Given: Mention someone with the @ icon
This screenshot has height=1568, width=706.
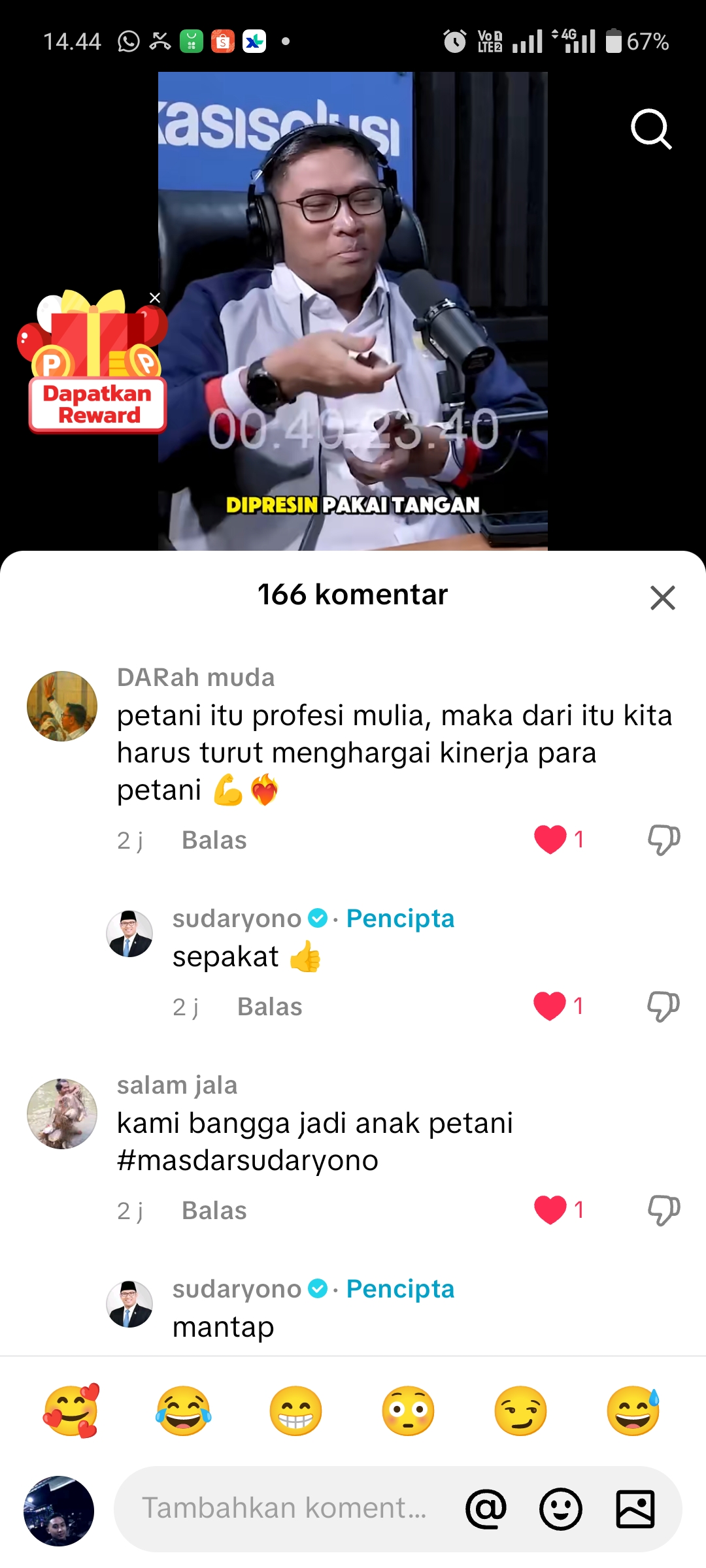Looking at the screenshot, I should 486,1509.
